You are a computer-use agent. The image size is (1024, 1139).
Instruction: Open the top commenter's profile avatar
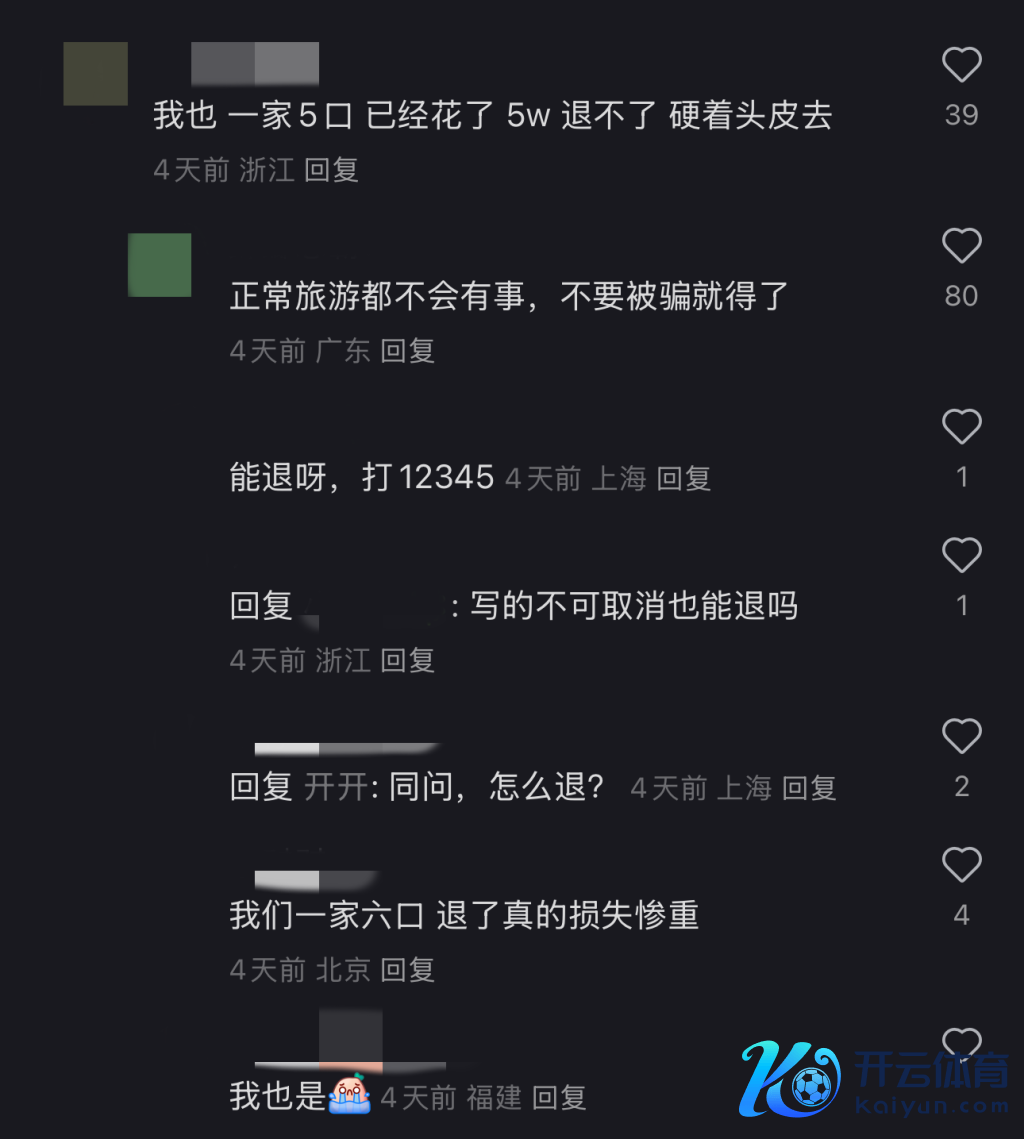[95, 73]
